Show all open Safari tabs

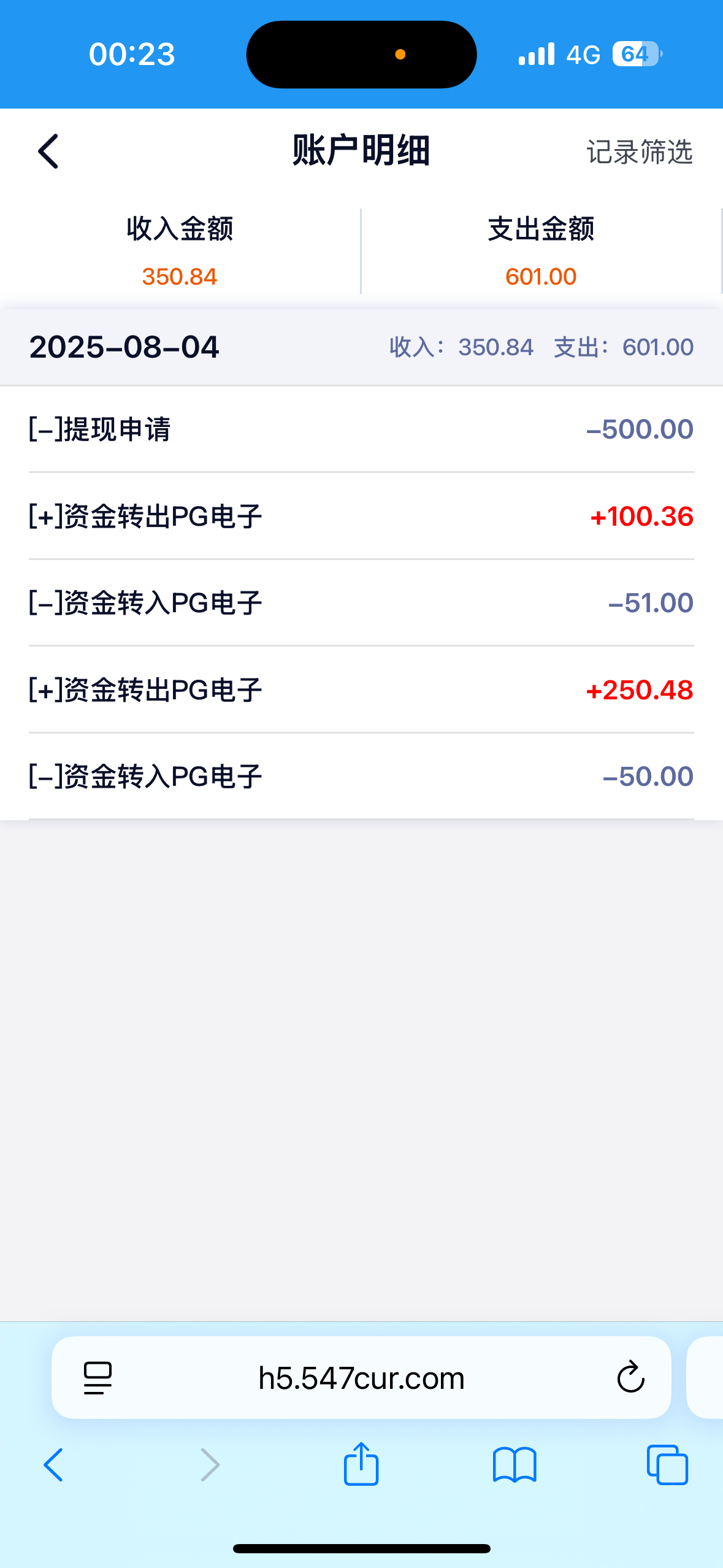click(667, 1465)
